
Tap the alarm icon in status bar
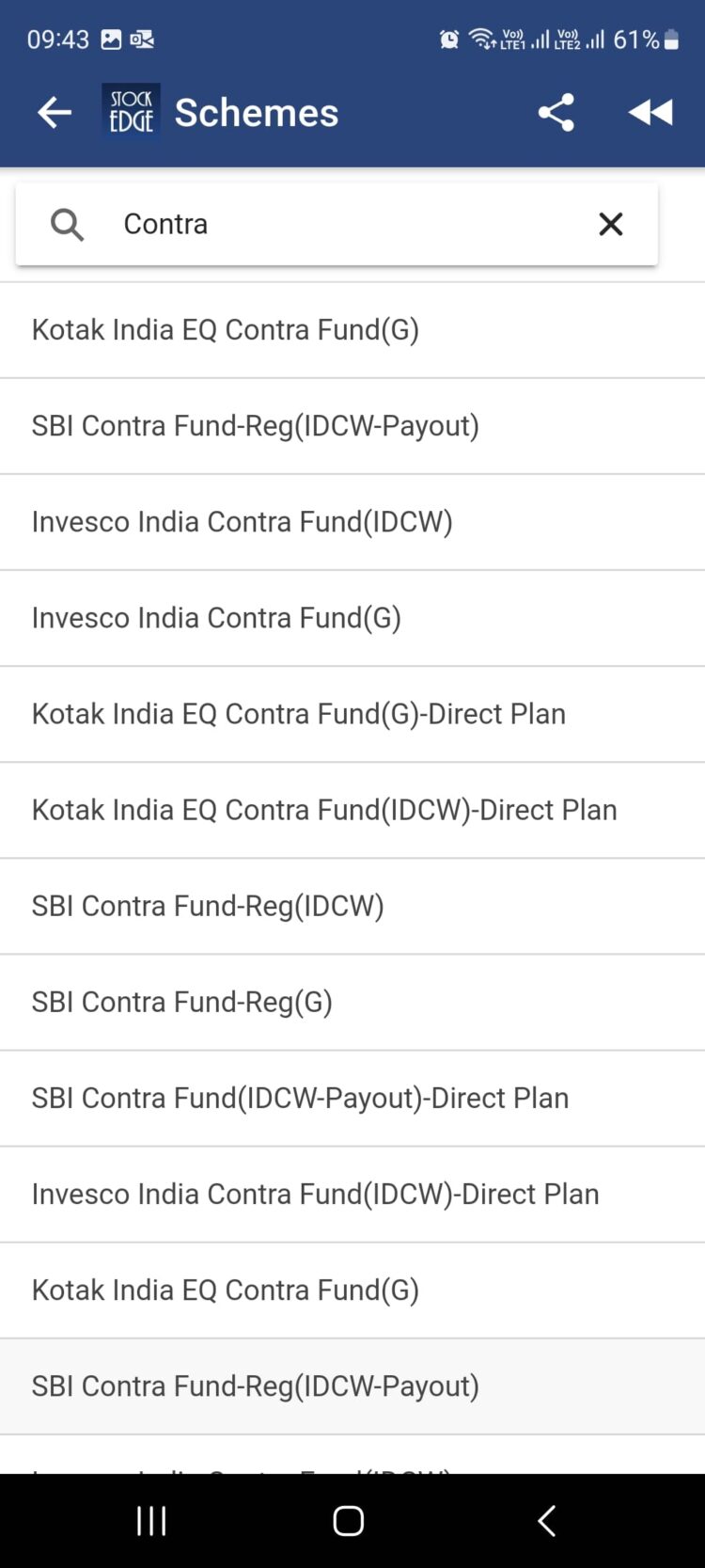[448, 39]
